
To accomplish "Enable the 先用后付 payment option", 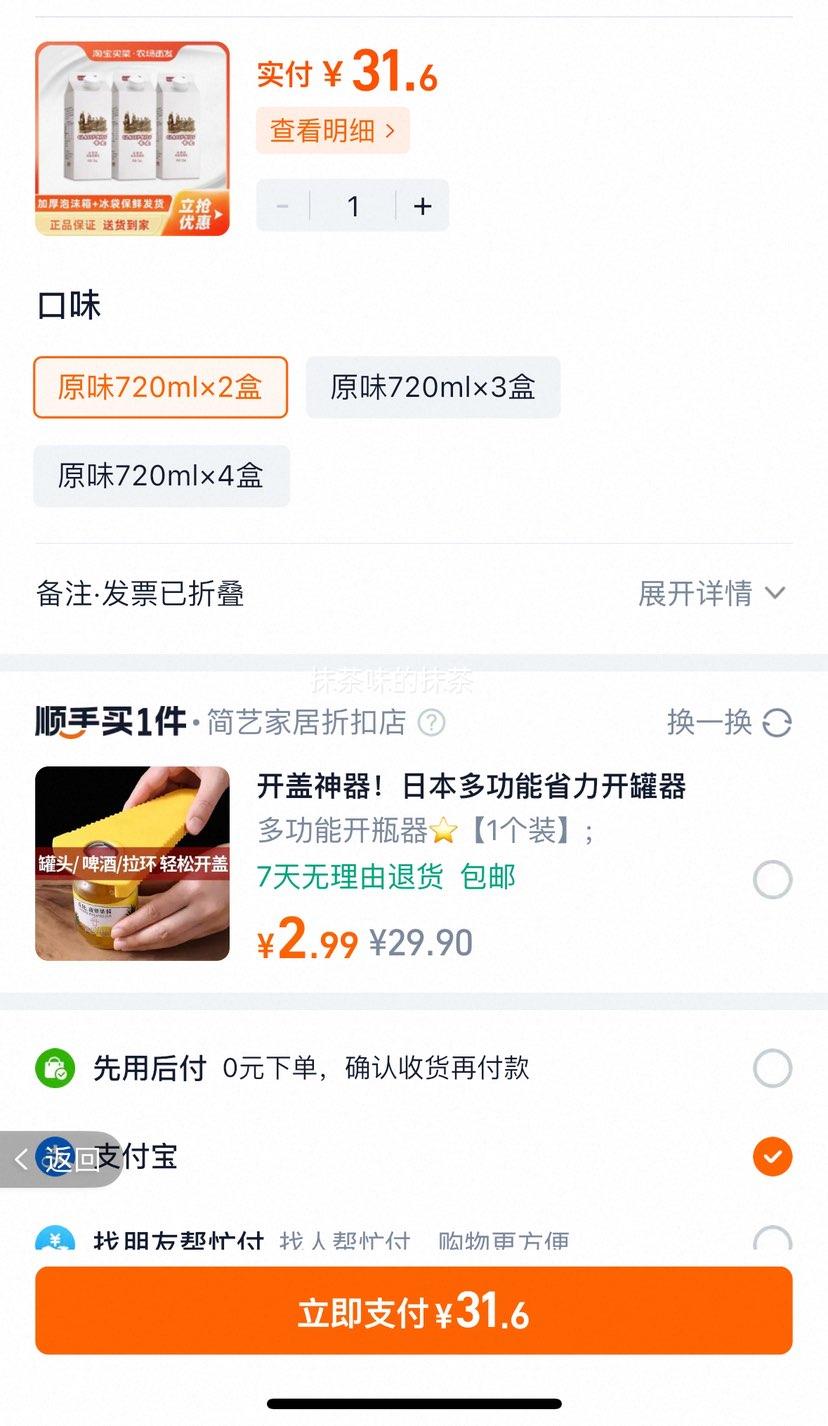I will coord(771,1068).
